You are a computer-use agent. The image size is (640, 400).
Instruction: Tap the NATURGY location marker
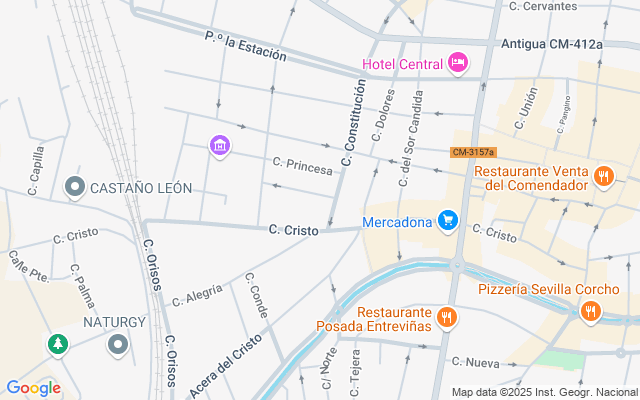pyautogui.click(x=118, y=345)
